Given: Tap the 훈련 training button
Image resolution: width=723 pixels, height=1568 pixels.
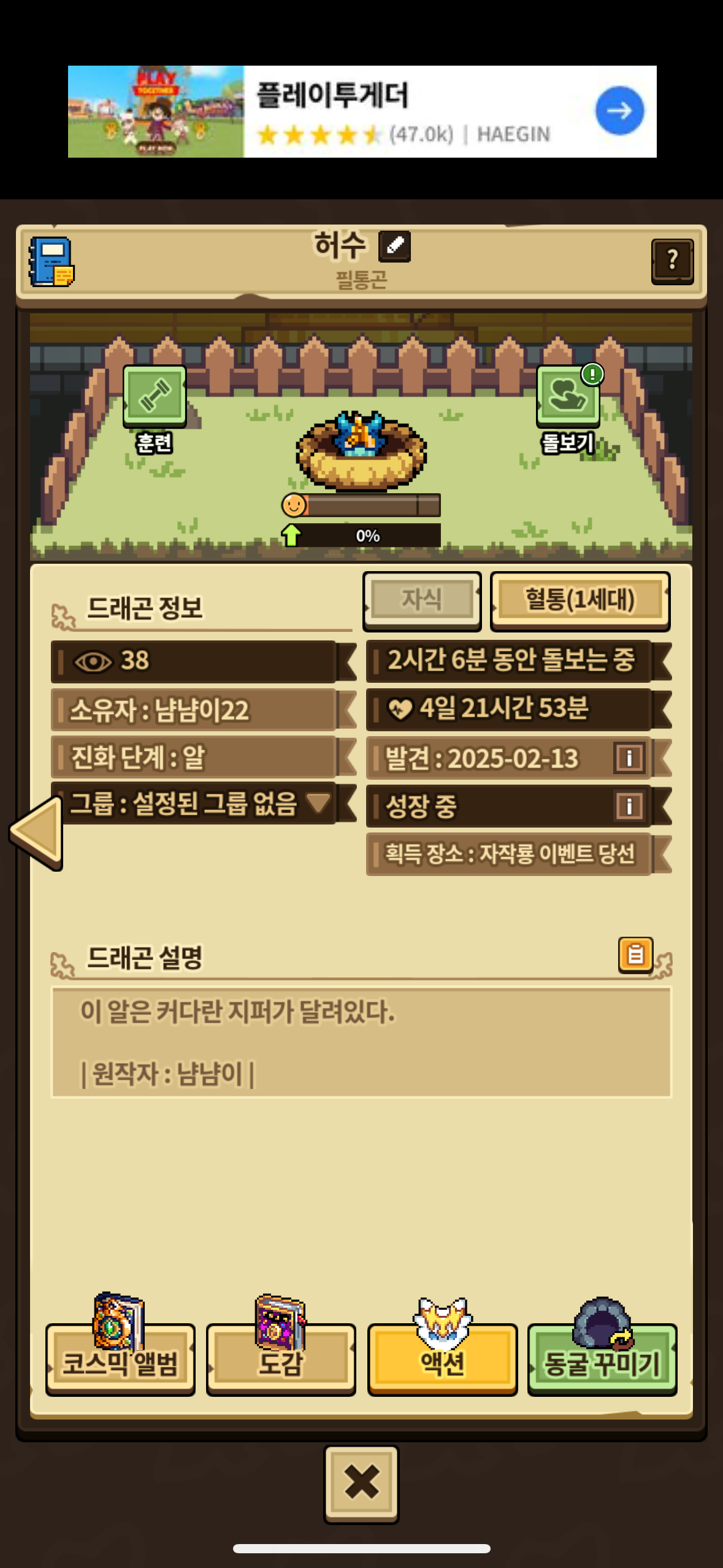Looking at the screenshot, I should (155, 396).
